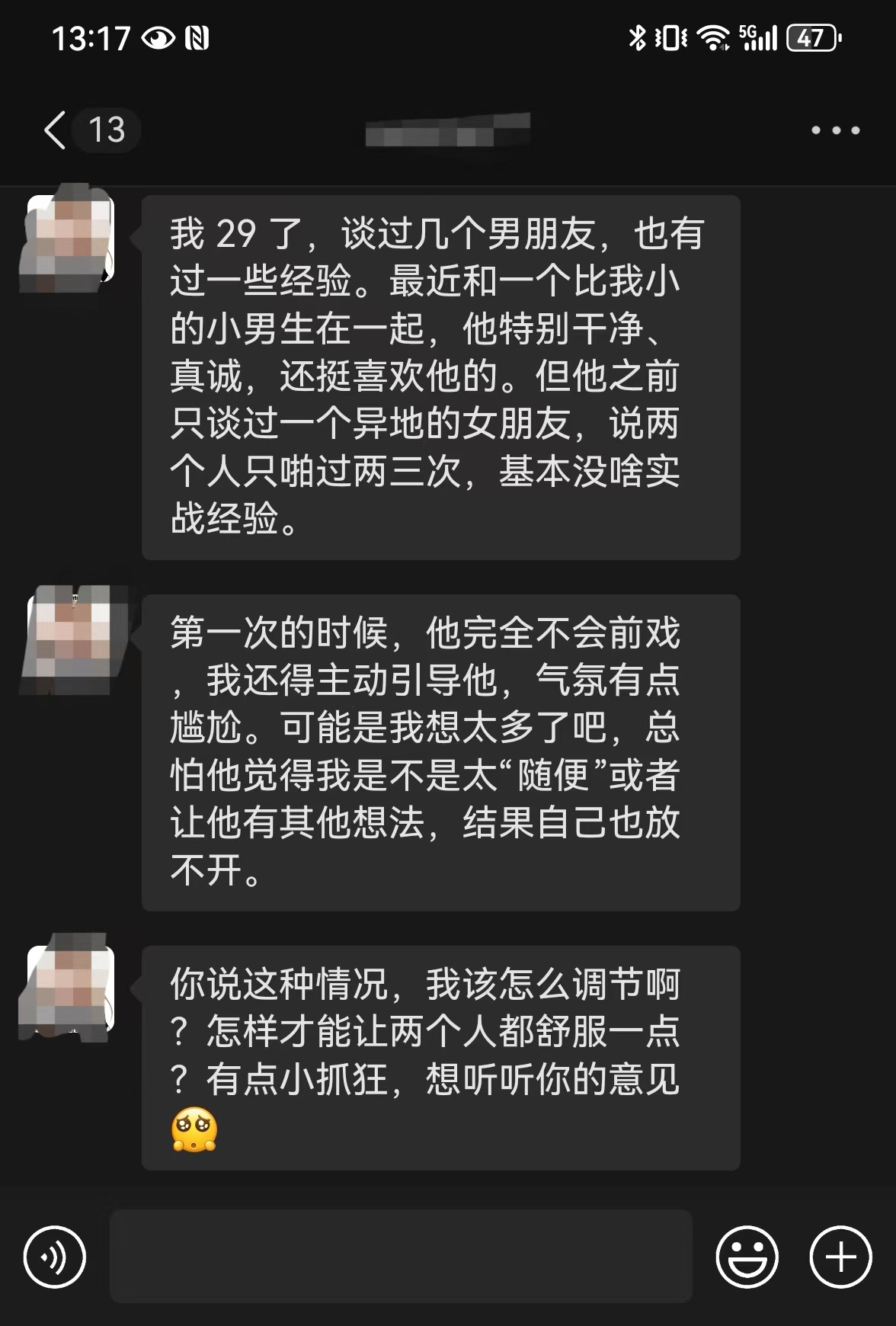Open the three-dot chat options menu
Image resolution: width=896 pixels, height=1326 pixels.
pos(835,130)
